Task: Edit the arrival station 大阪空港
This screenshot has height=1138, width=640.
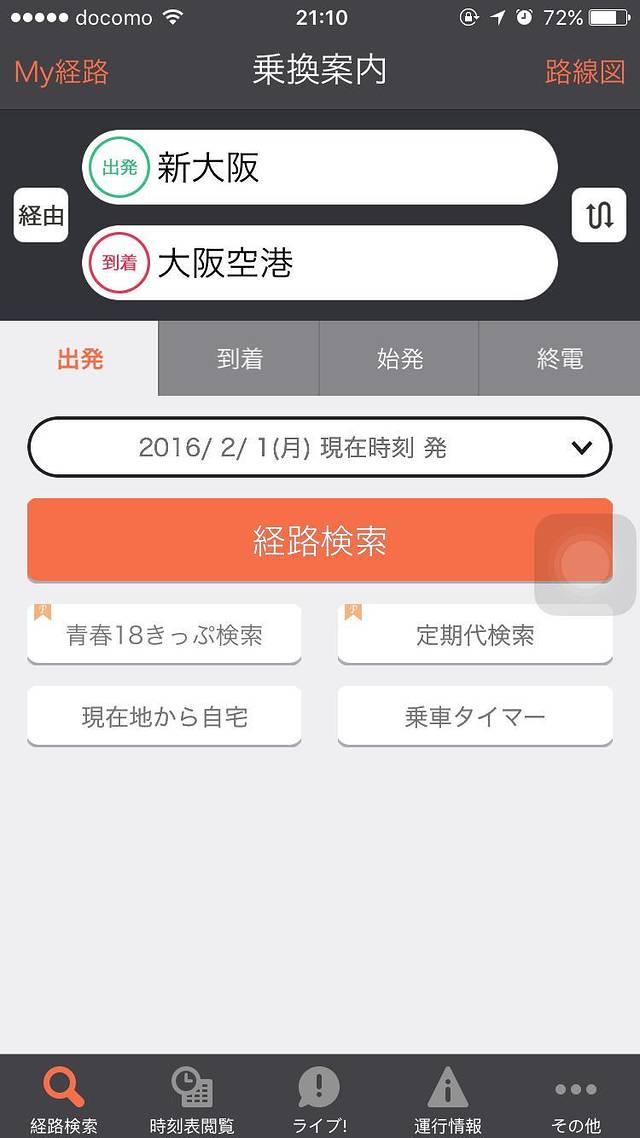Action: 320,263
